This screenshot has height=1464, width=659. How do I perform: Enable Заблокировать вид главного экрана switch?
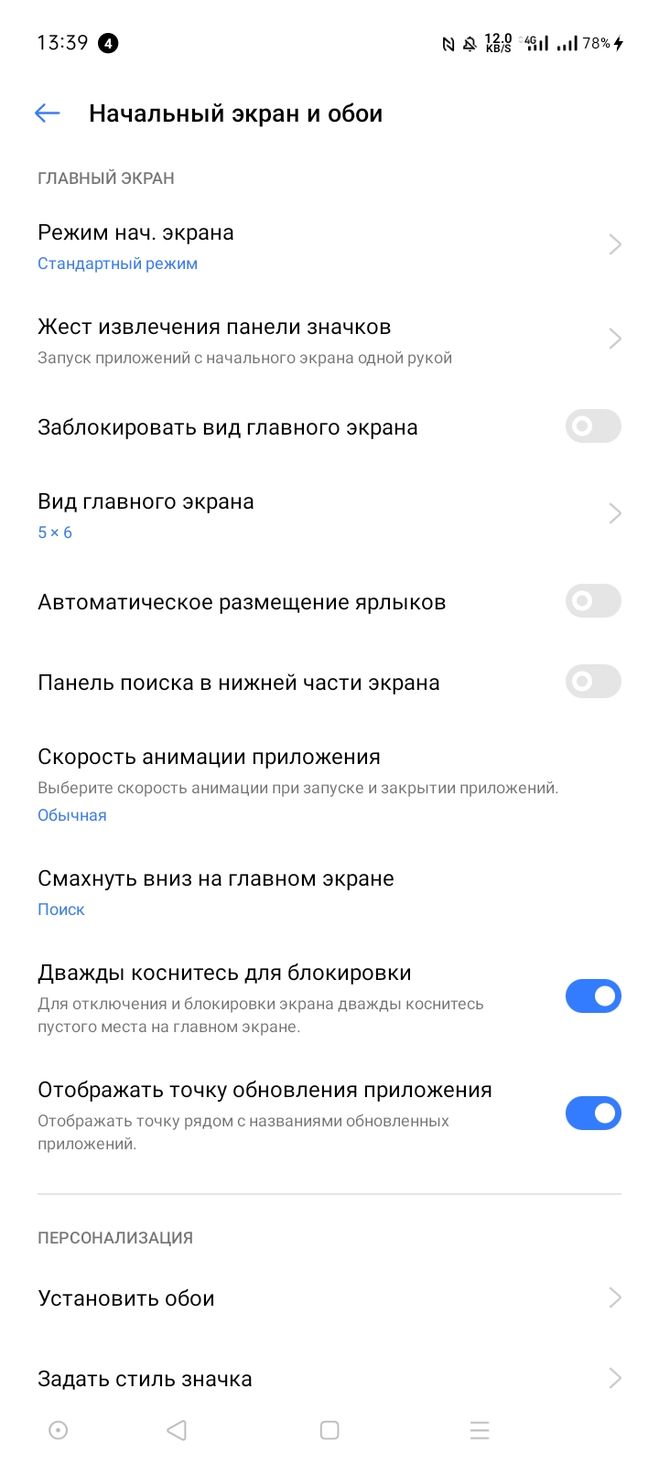point(593,427)
